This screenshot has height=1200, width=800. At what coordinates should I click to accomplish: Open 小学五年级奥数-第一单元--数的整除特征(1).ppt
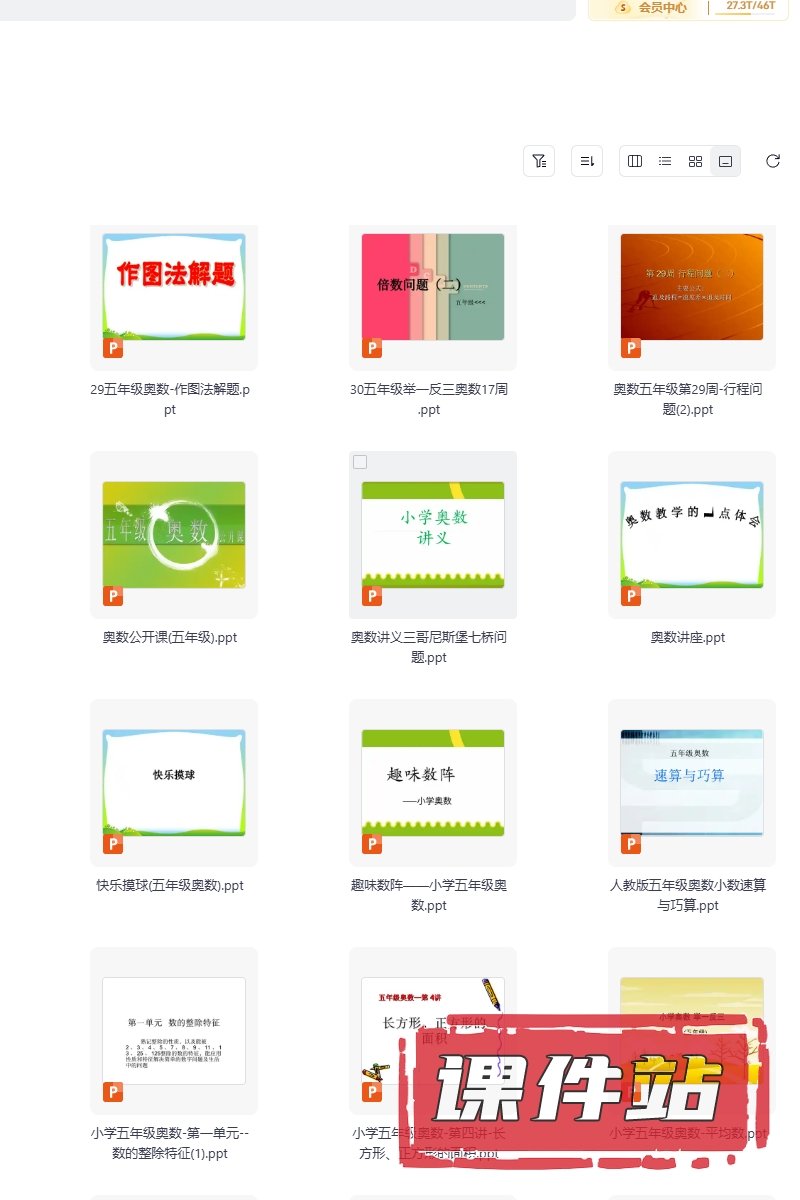coord(174,1031)
